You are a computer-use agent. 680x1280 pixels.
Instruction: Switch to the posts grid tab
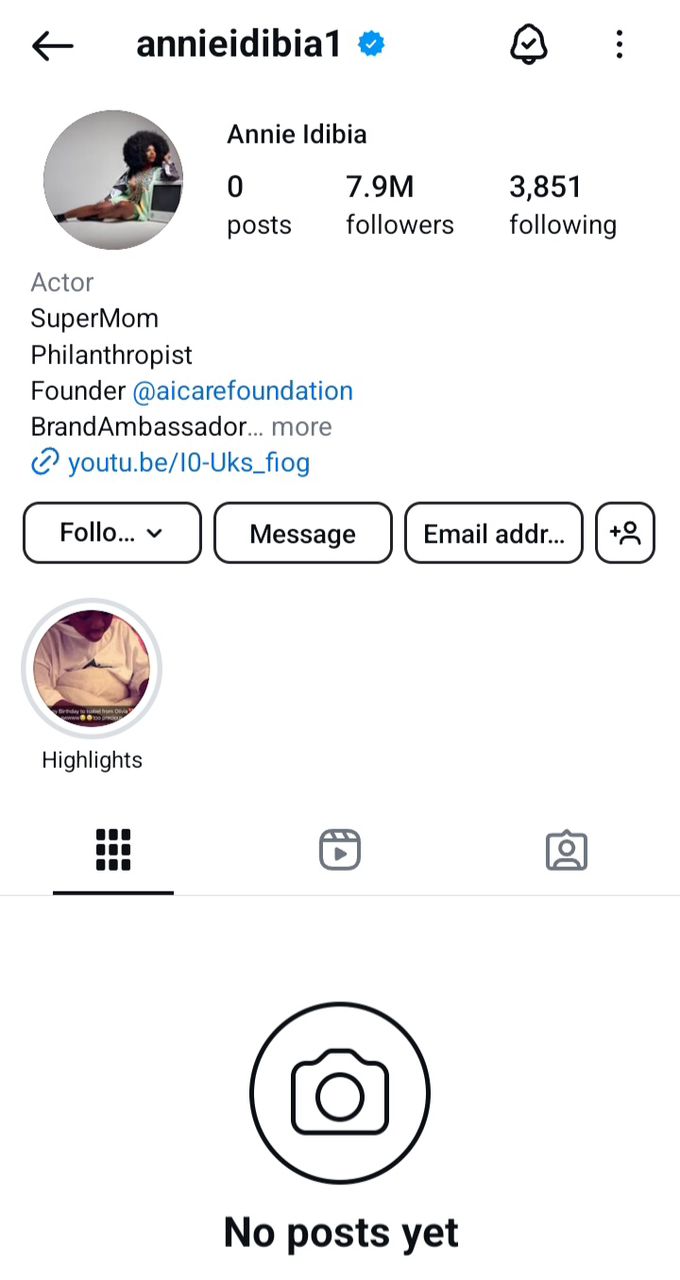click(113, 850)
